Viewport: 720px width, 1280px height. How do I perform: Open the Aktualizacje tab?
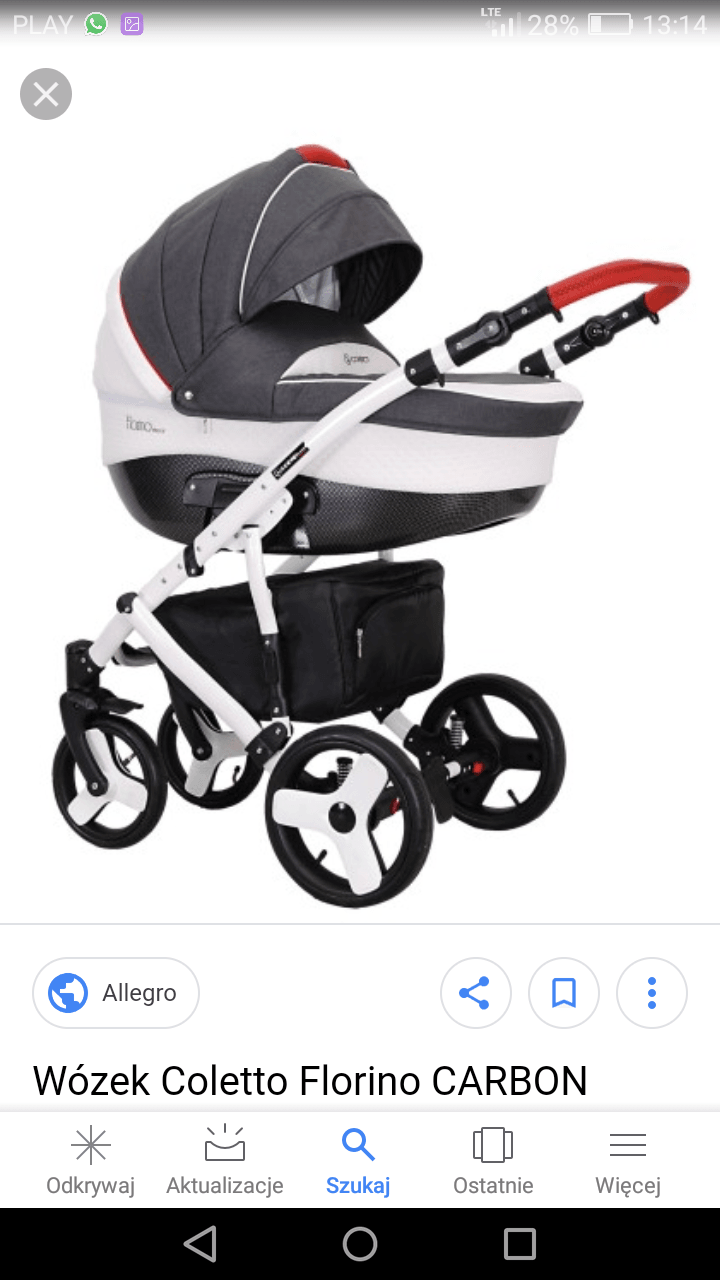[x=225, y=1161]
